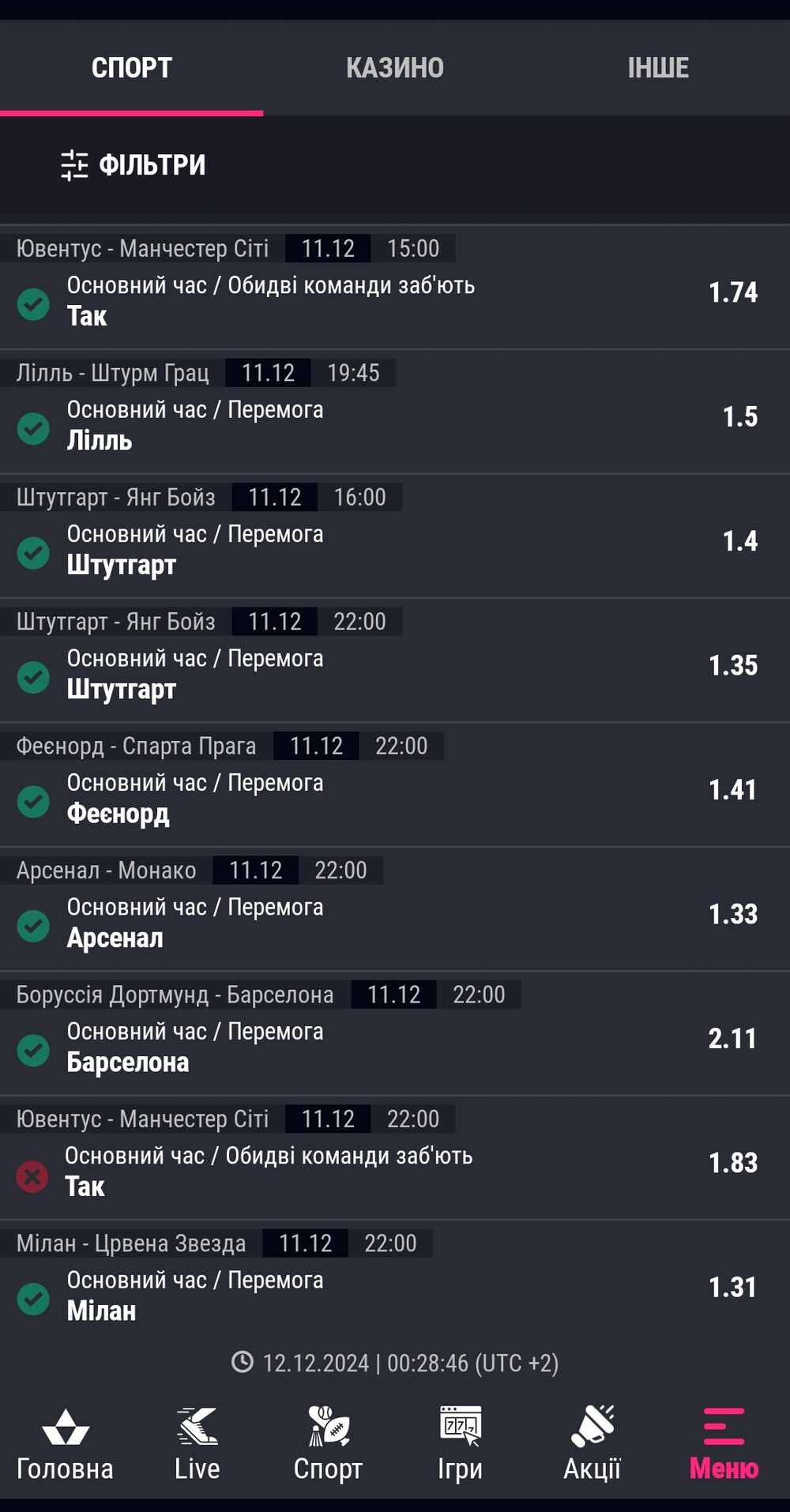Open Ювентус - Манчестер Сіті 15:00 bet
This screenshot has width=790, height=1512.
point(395,288)
